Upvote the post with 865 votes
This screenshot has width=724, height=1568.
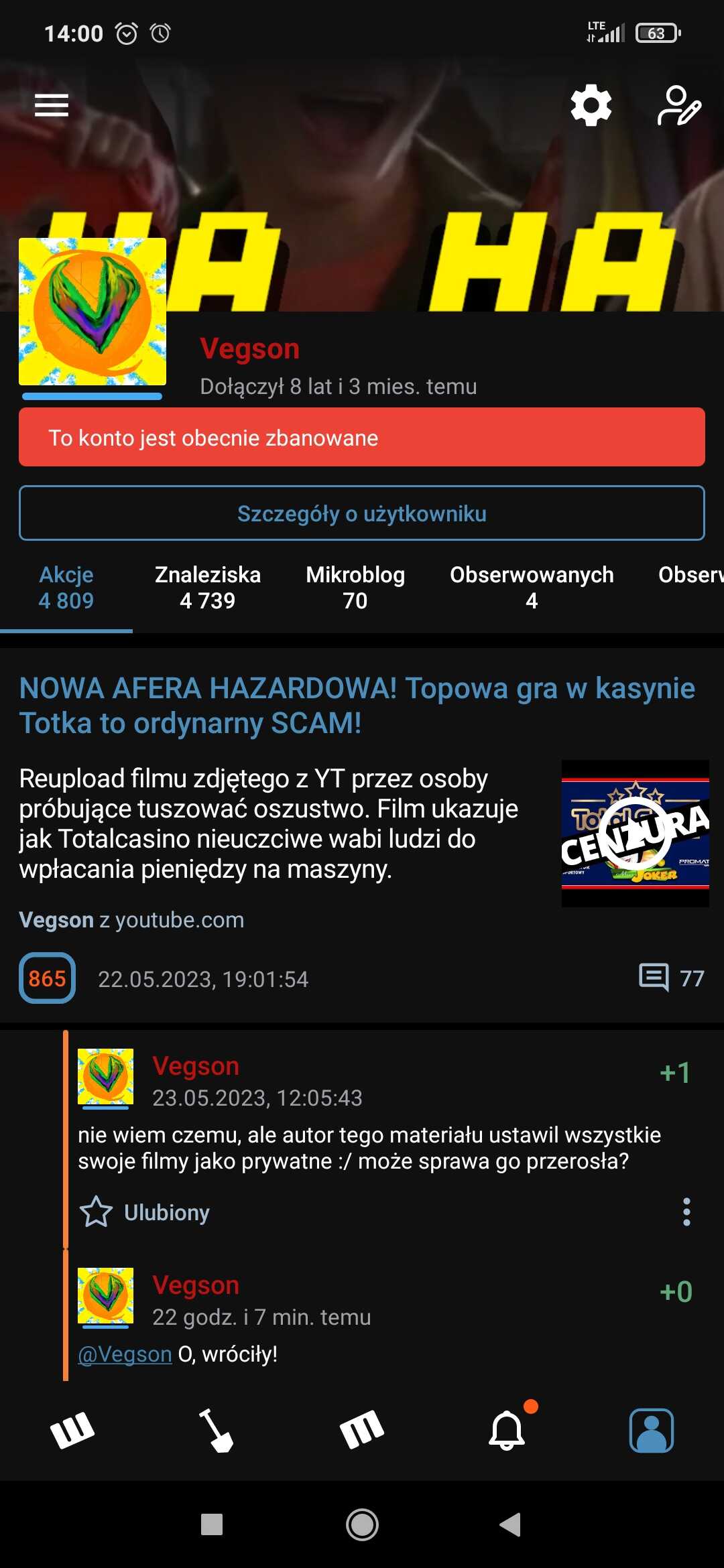(47, 978)
